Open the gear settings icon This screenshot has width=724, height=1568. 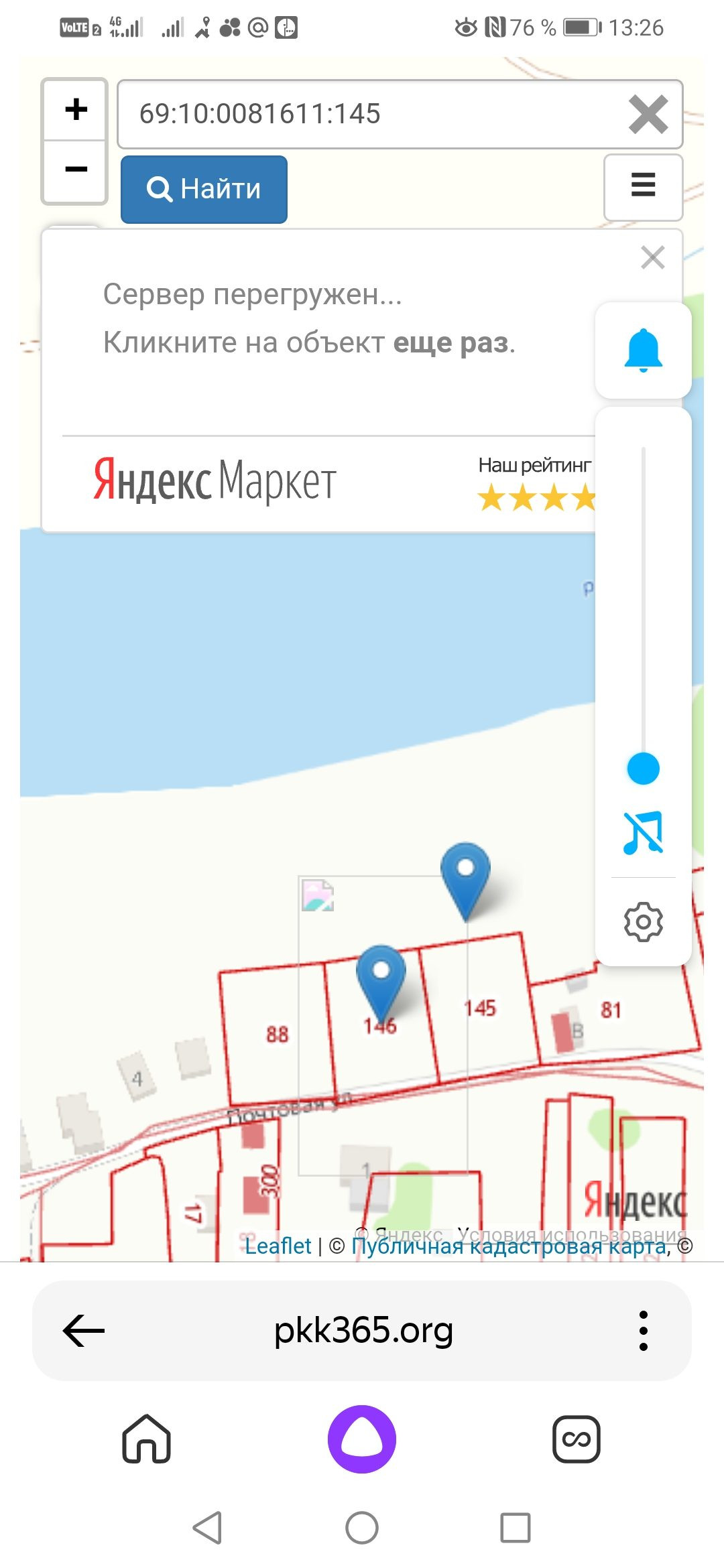click(x=643, y=922)
